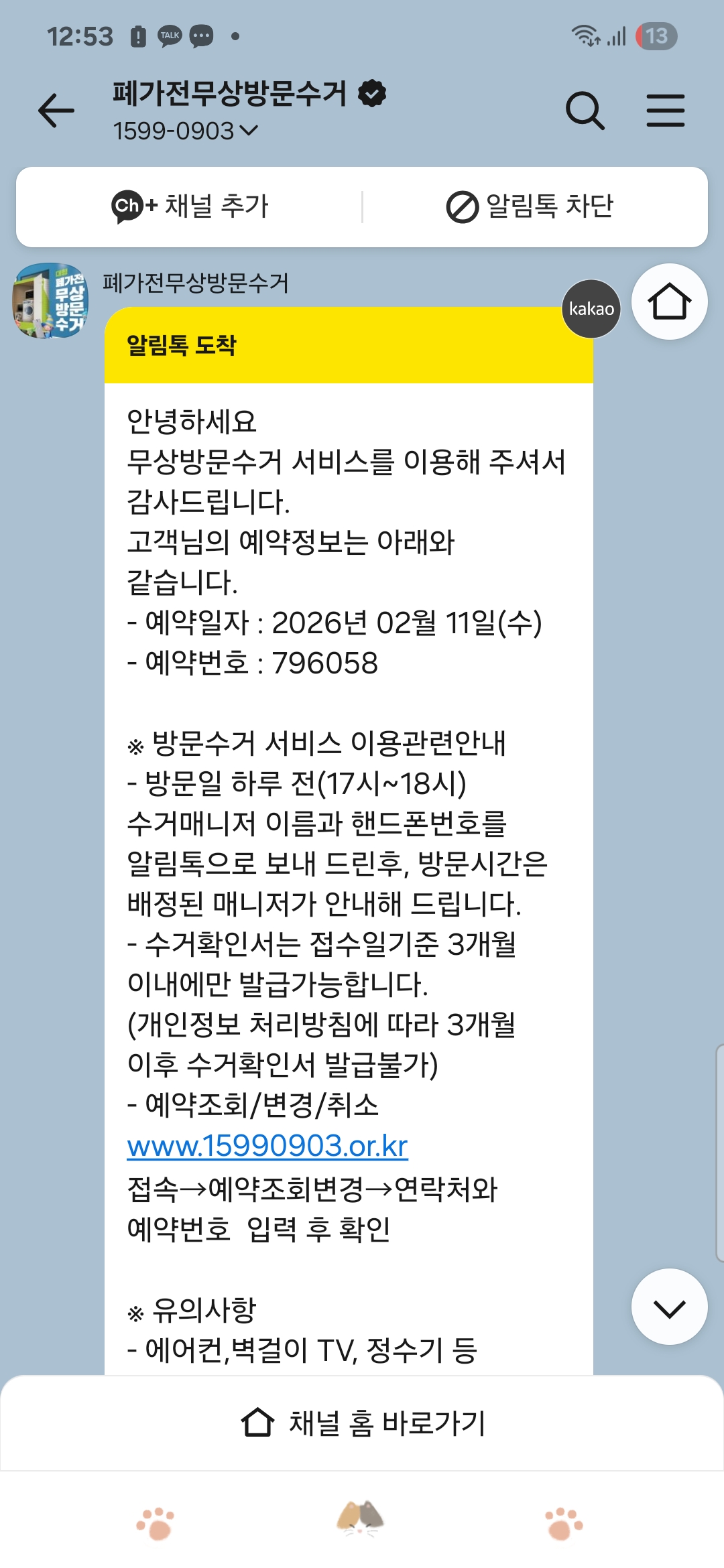724x1568 pixels.
Task: Open the hamburger menu
Action: (666, 111)
